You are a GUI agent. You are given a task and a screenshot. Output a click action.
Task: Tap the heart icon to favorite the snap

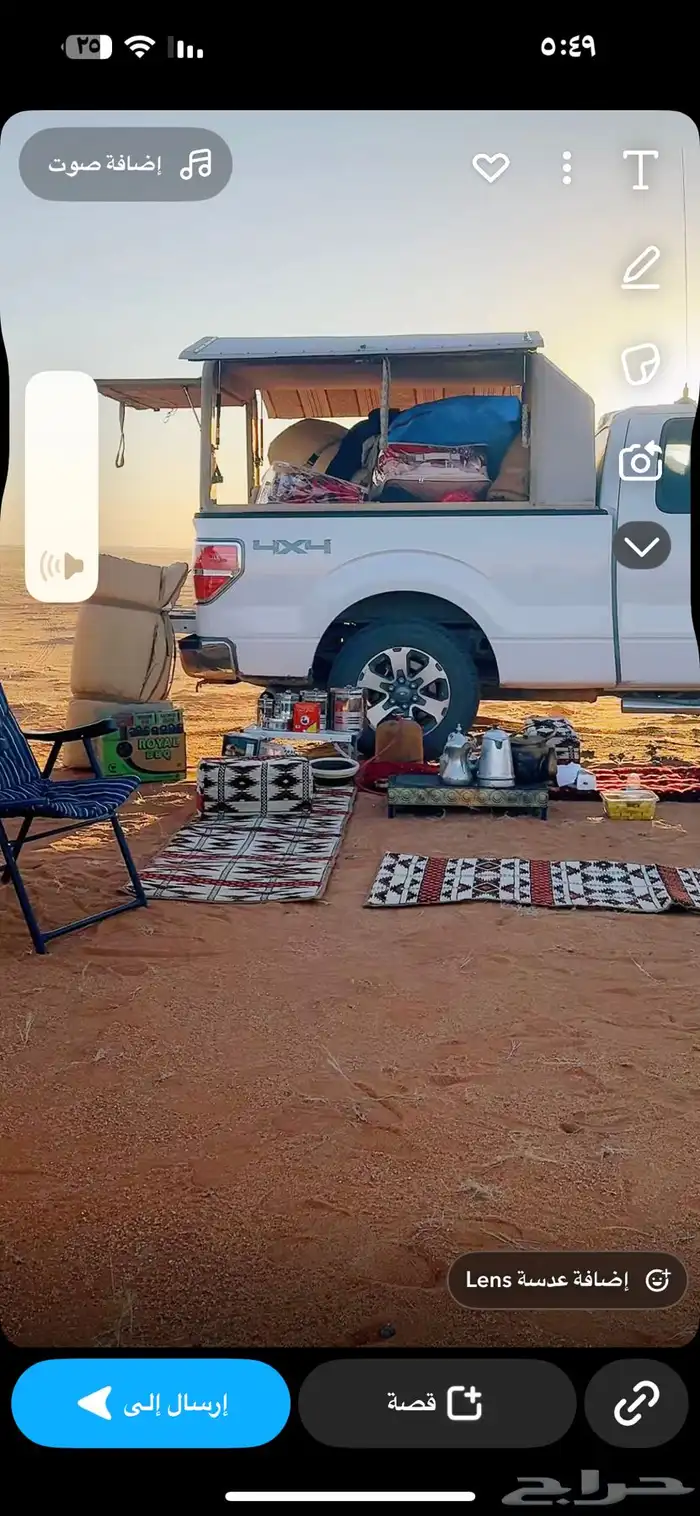[x=490, y=168]
